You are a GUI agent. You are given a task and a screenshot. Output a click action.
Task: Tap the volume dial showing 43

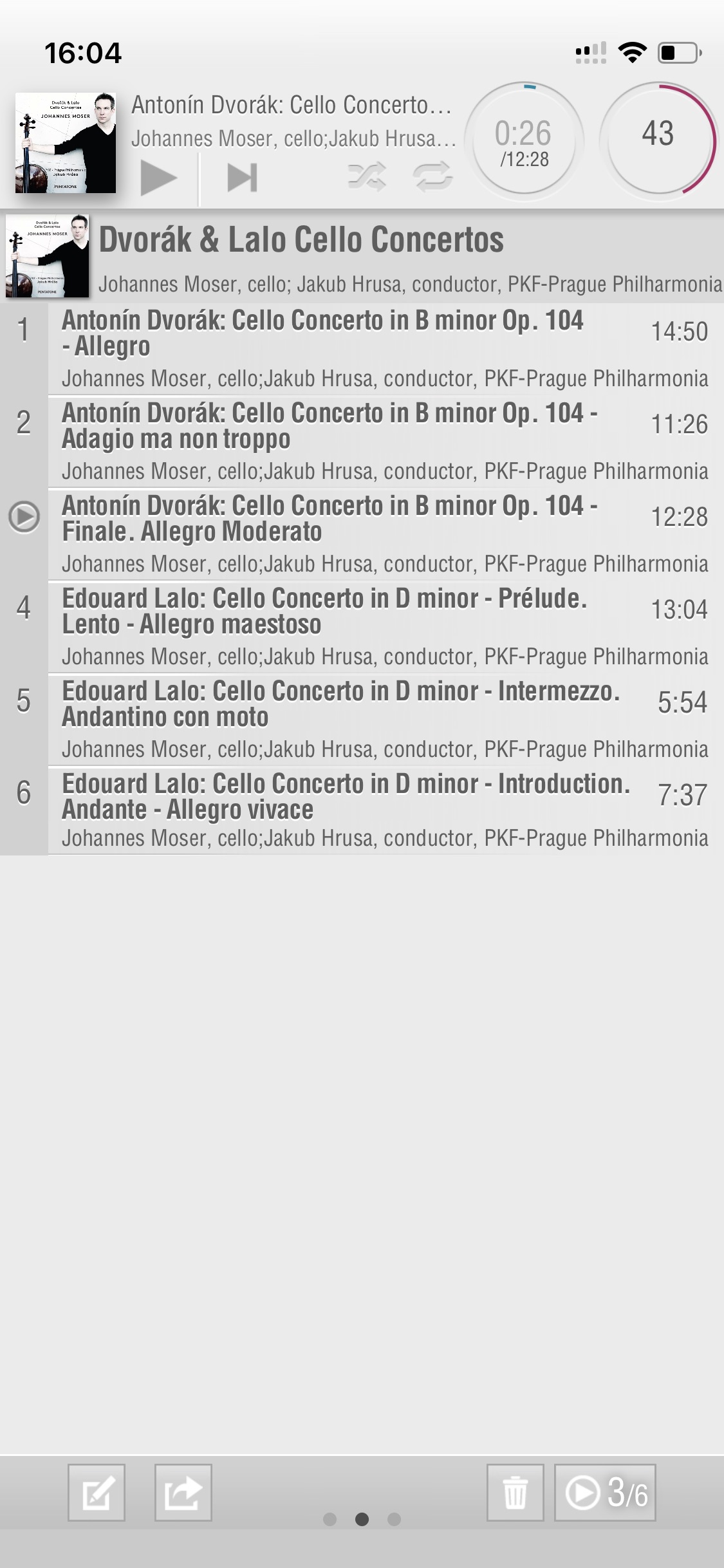[658, 139]
